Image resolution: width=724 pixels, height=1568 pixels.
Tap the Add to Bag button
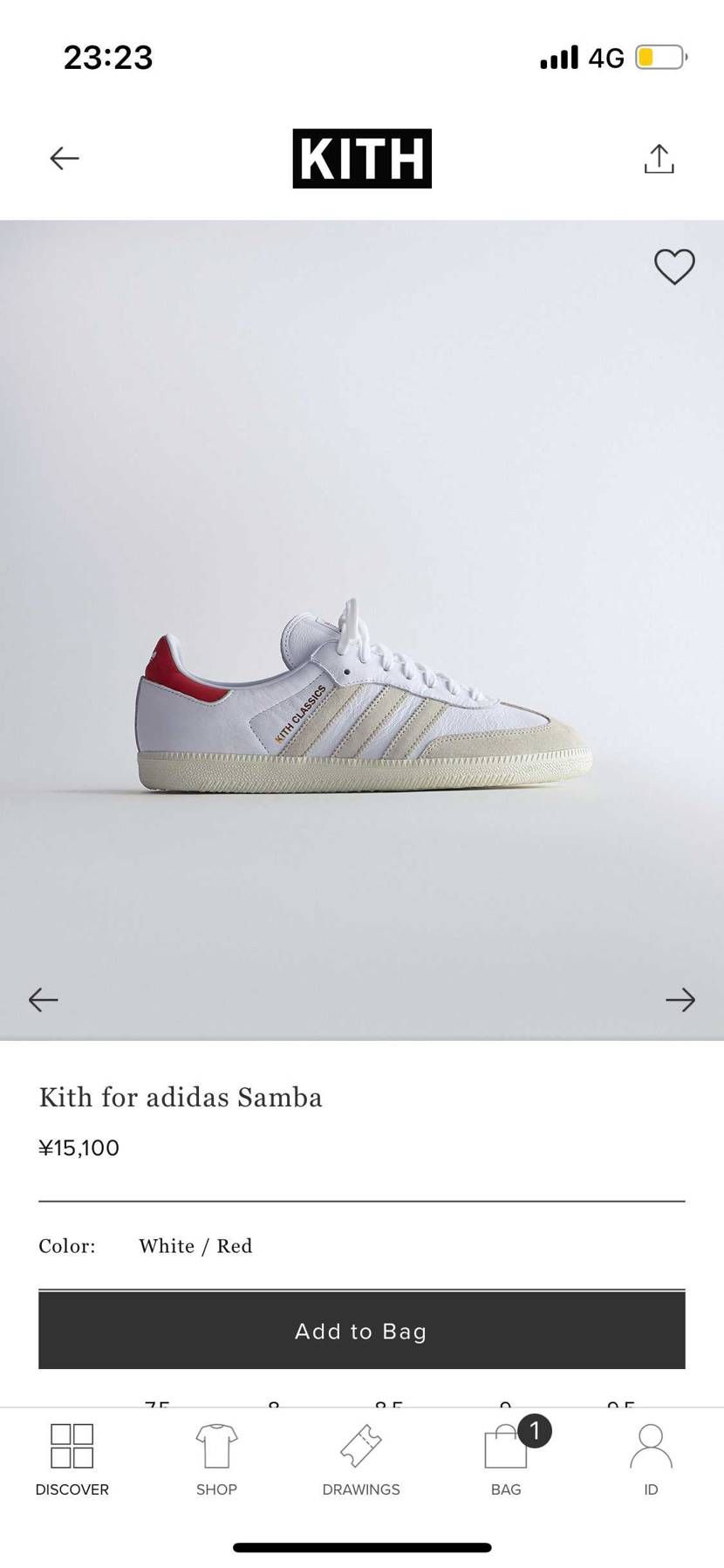pos(362,1330)
